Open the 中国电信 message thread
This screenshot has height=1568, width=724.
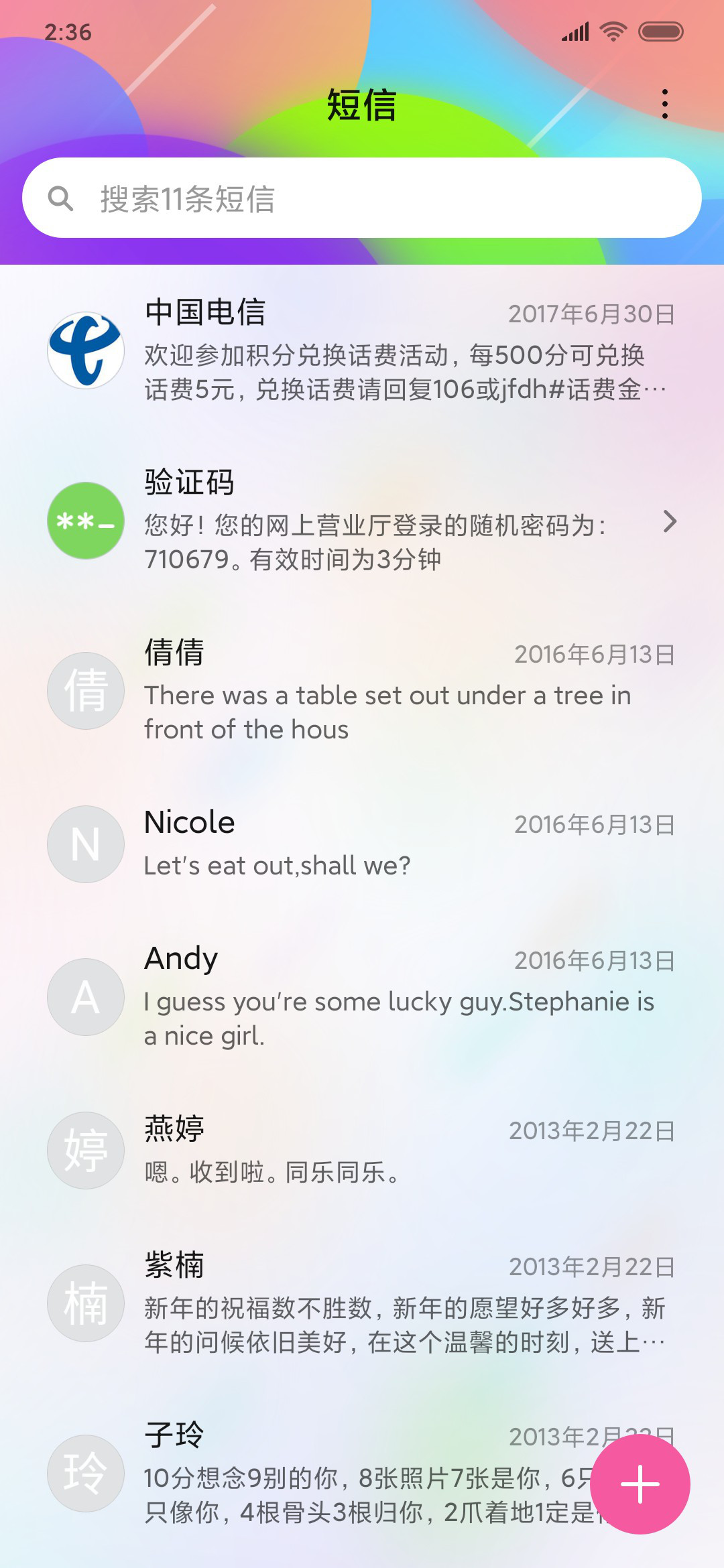point(362,350)
